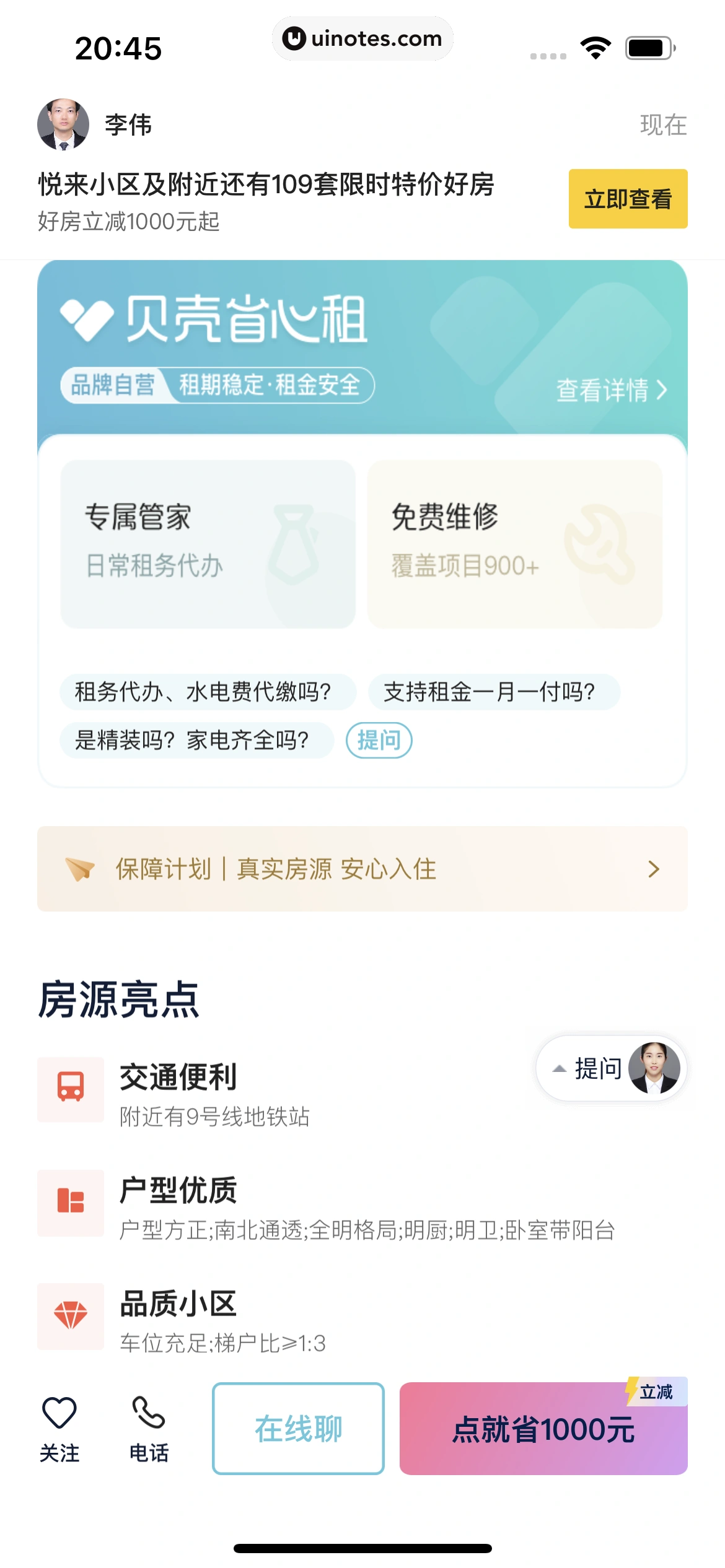This screenshot has width=725, height=1568.
Task: Open 李伟's profile avatar
Action: tap(63, 124)
